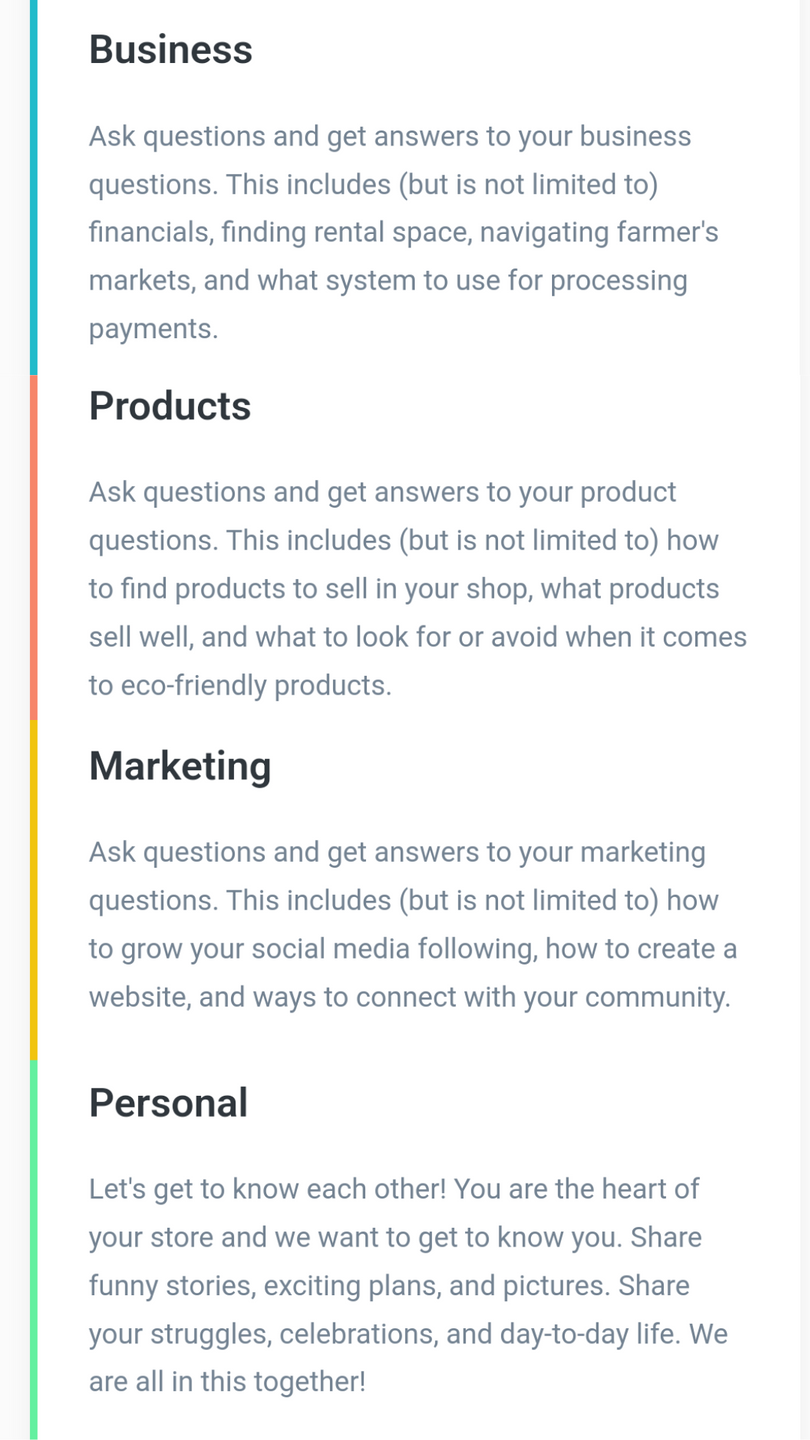Image resolution: width=810 pixels, height=1440 pixels.
Task: Open the Business category
Action: tap(171, 50)
